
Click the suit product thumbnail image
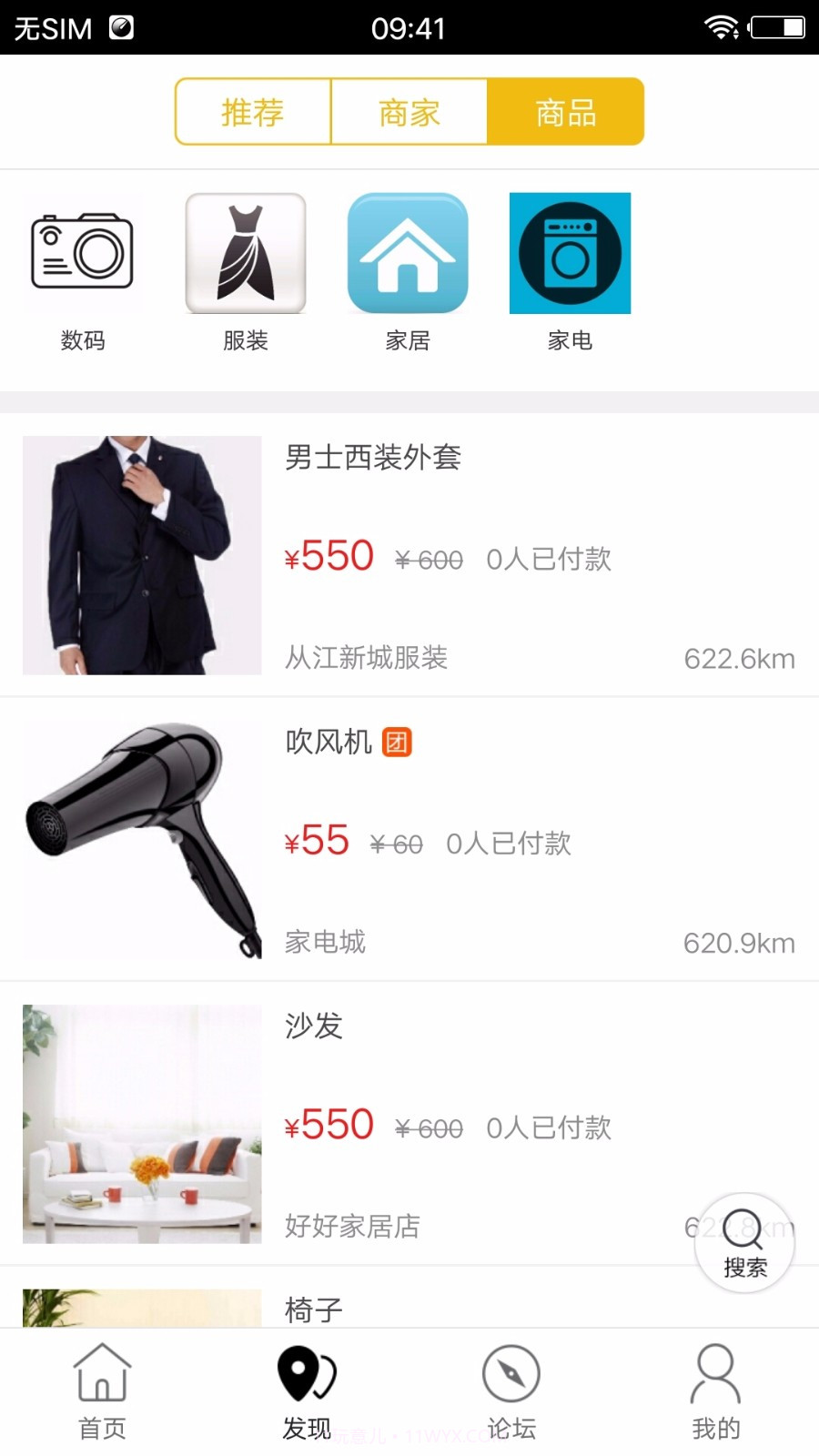click(x=141, y=556)
